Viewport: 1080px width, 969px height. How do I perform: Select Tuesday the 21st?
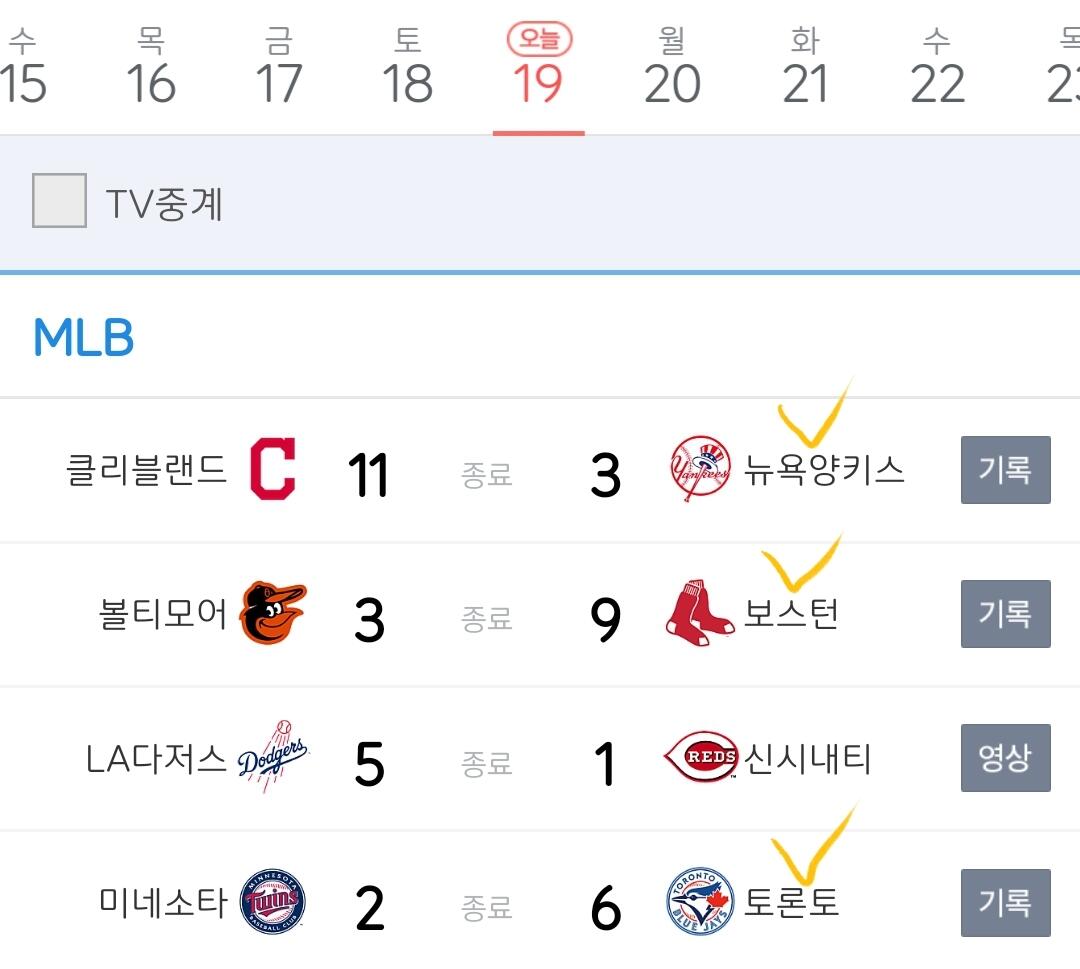pyautogui.click(x=805, y=68)
